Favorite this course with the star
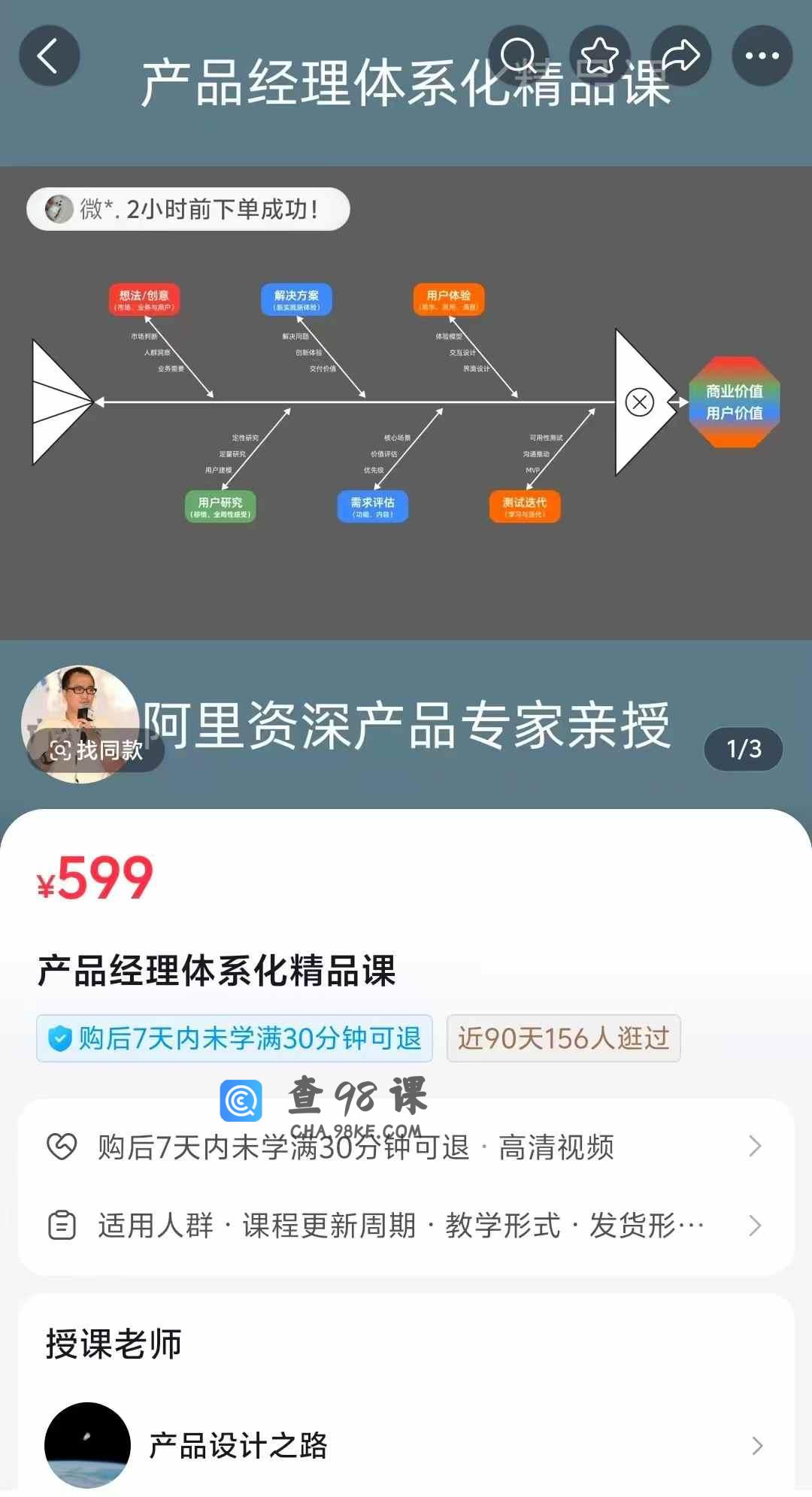The image size is (812, 1497). coord(600,56)
